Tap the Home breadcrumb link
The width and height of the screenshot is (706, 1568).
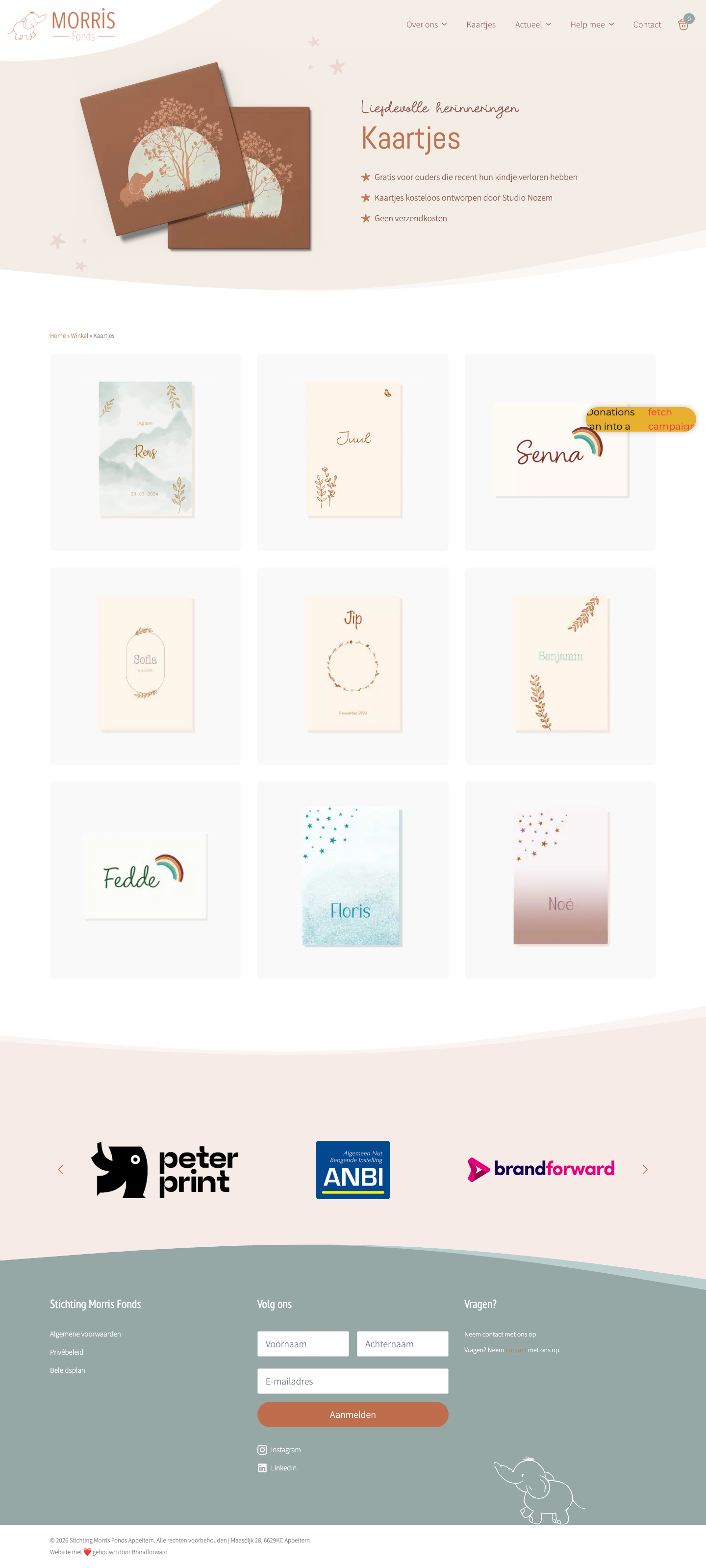[x=57, y=336]
